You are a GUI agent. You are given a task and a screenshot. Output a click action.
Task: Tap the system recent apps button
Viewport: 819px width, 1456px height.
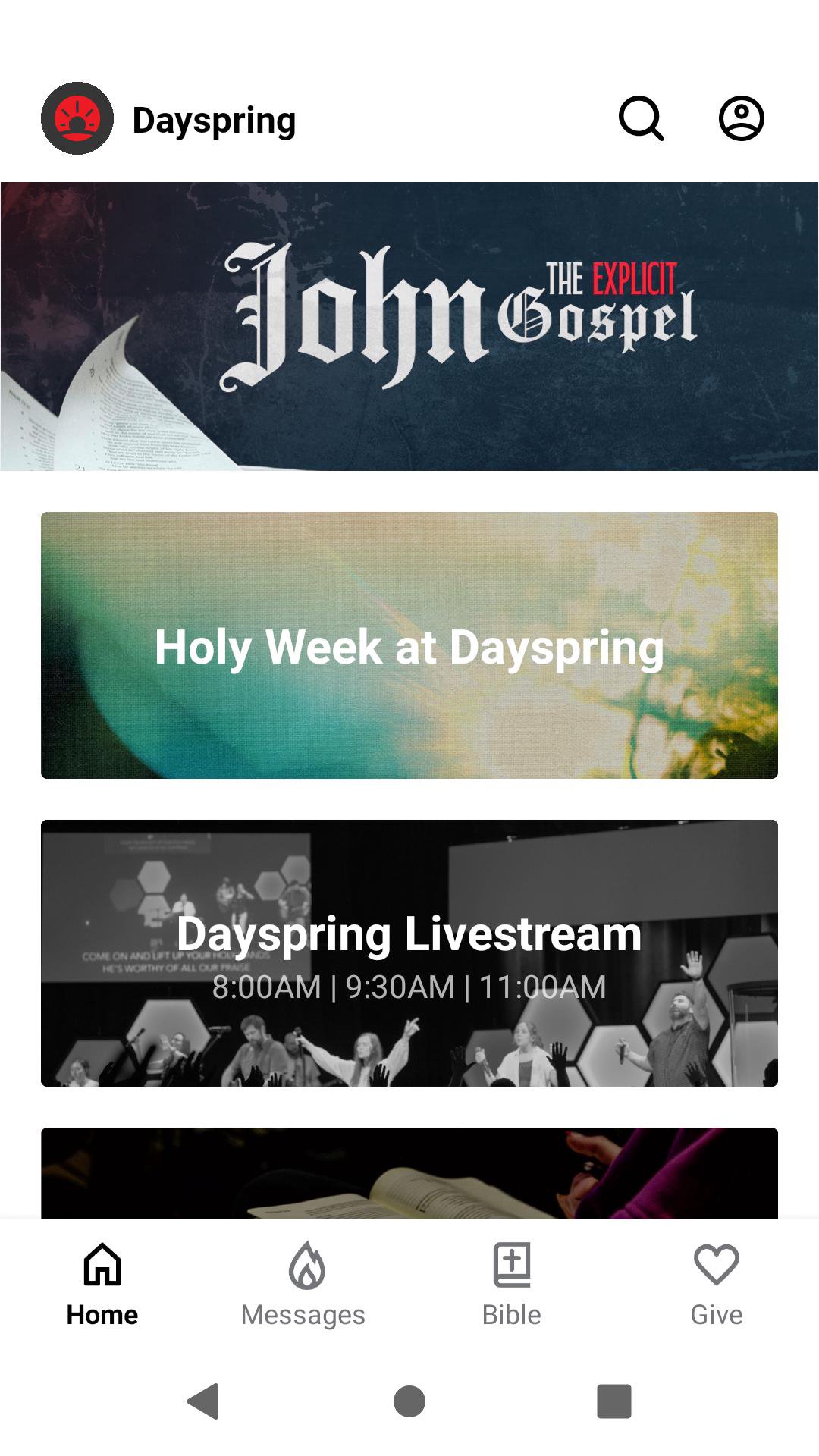click(x=614, y=1401)
